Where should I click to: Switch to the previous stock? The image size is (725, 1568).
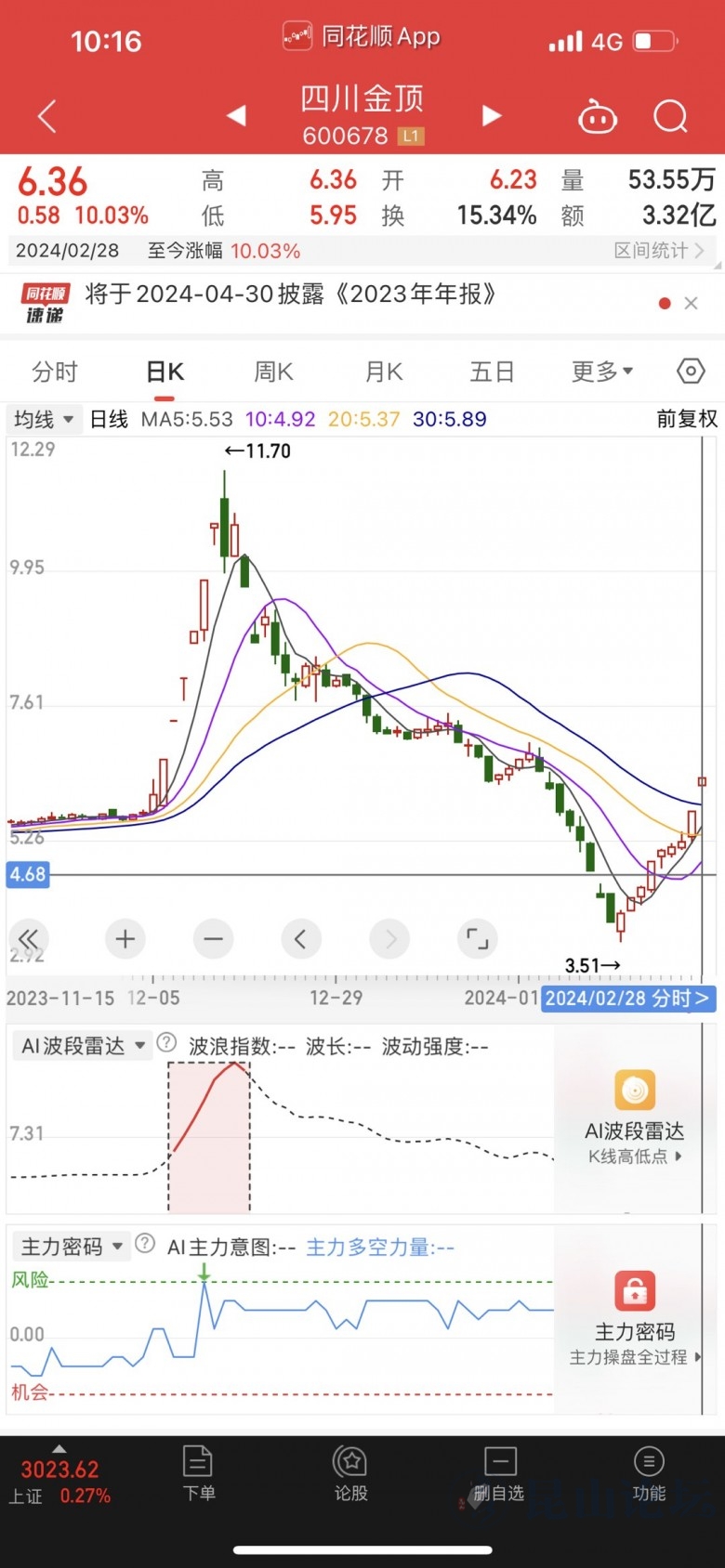click(236, 116)
